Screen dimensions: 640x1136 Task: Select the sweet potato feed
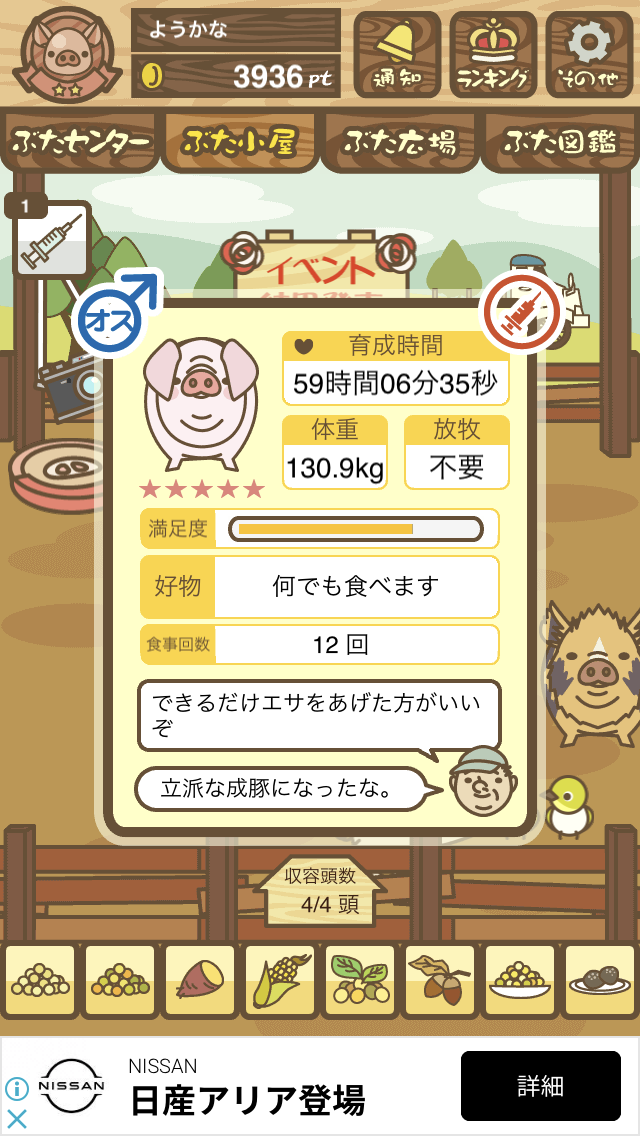coord(200,980)
